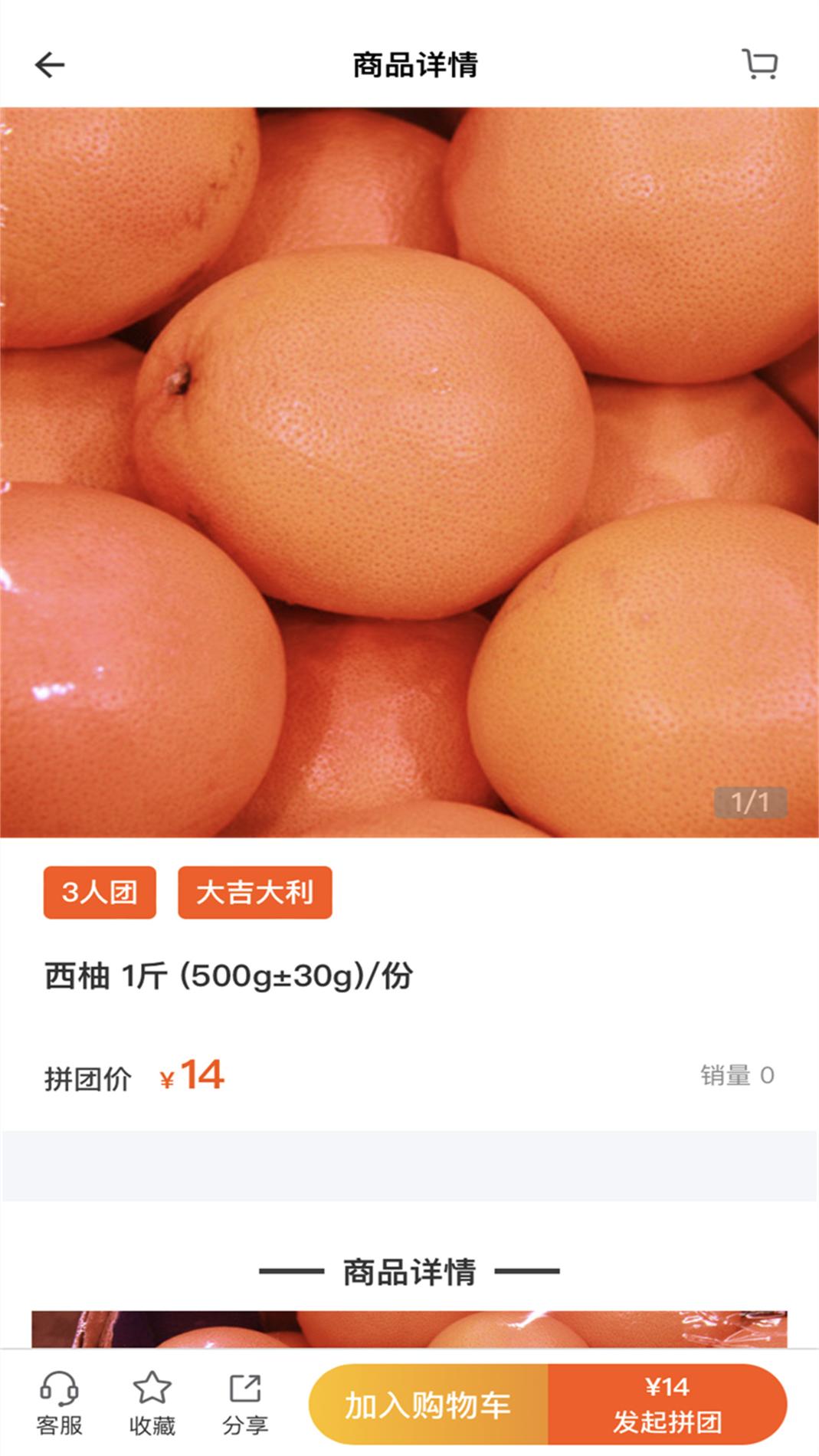Open the 商品详情 section header
This screenshot has width=819, height=1456.
click(409, 1271)
